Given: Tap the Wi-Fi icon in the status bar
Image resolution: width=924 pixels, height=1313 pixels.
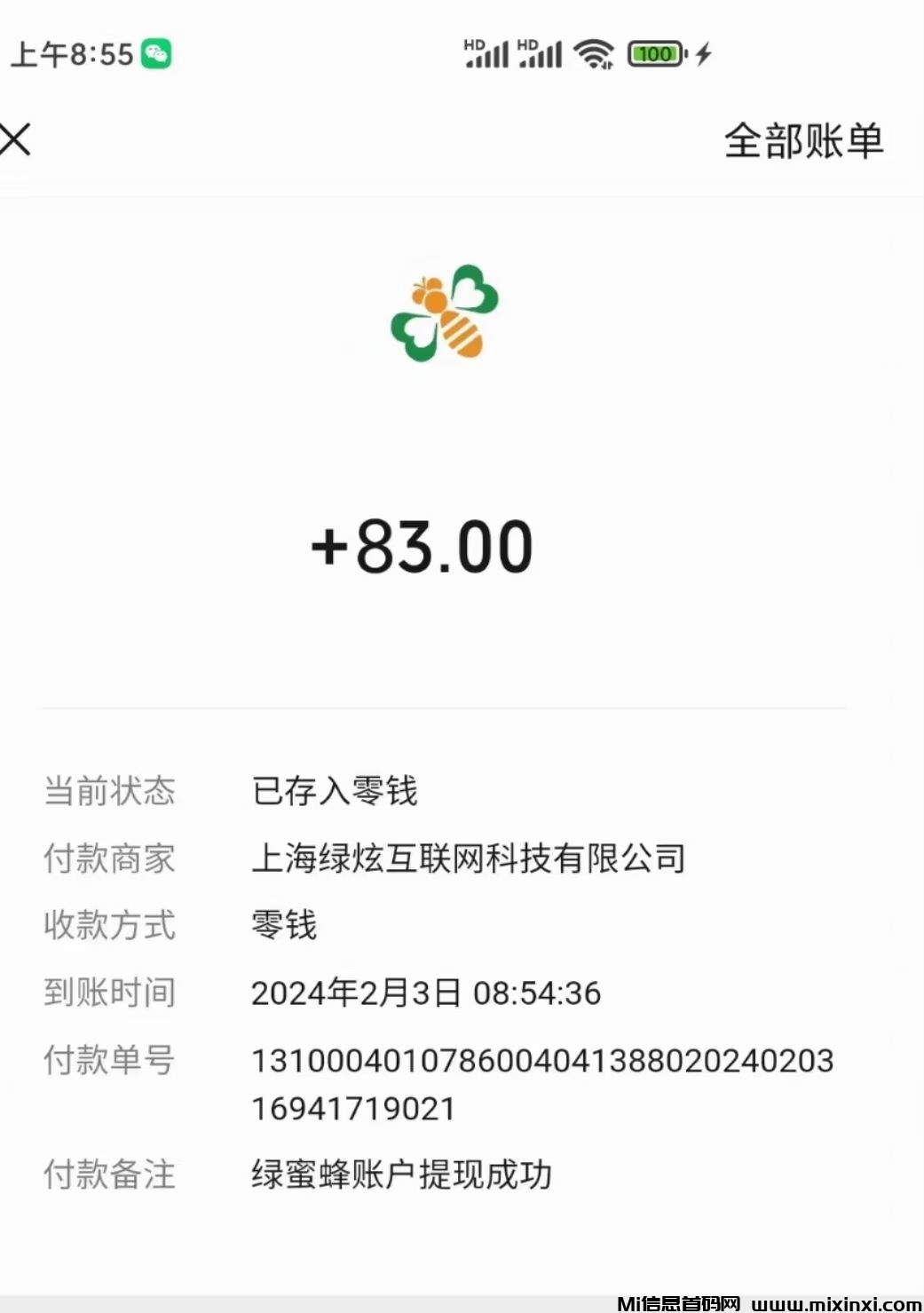Looking at the screenshot, I should pos(593,53).
